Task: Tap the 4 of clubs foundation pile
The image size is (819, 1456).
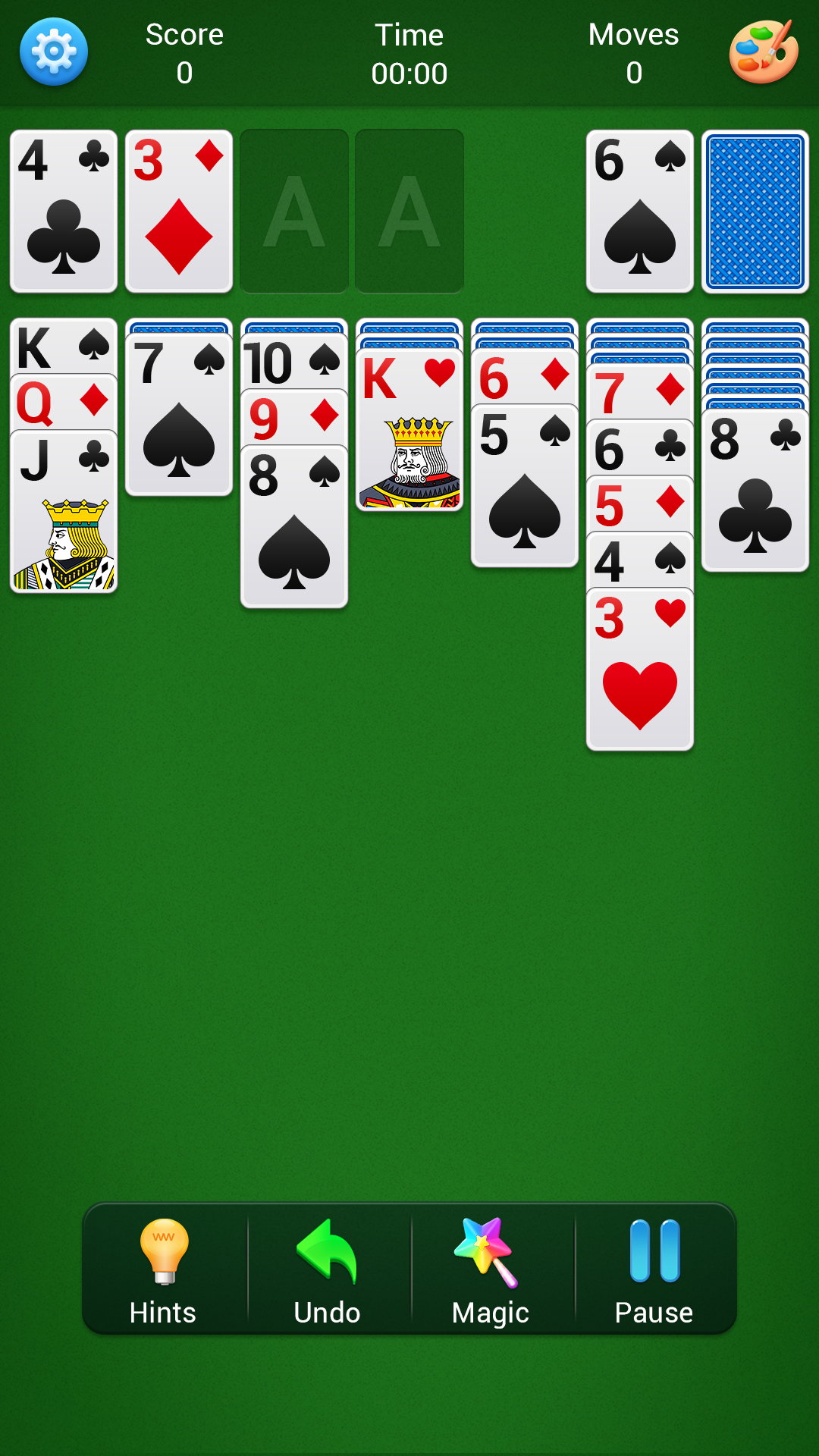Action: click(x=64, y=212)
